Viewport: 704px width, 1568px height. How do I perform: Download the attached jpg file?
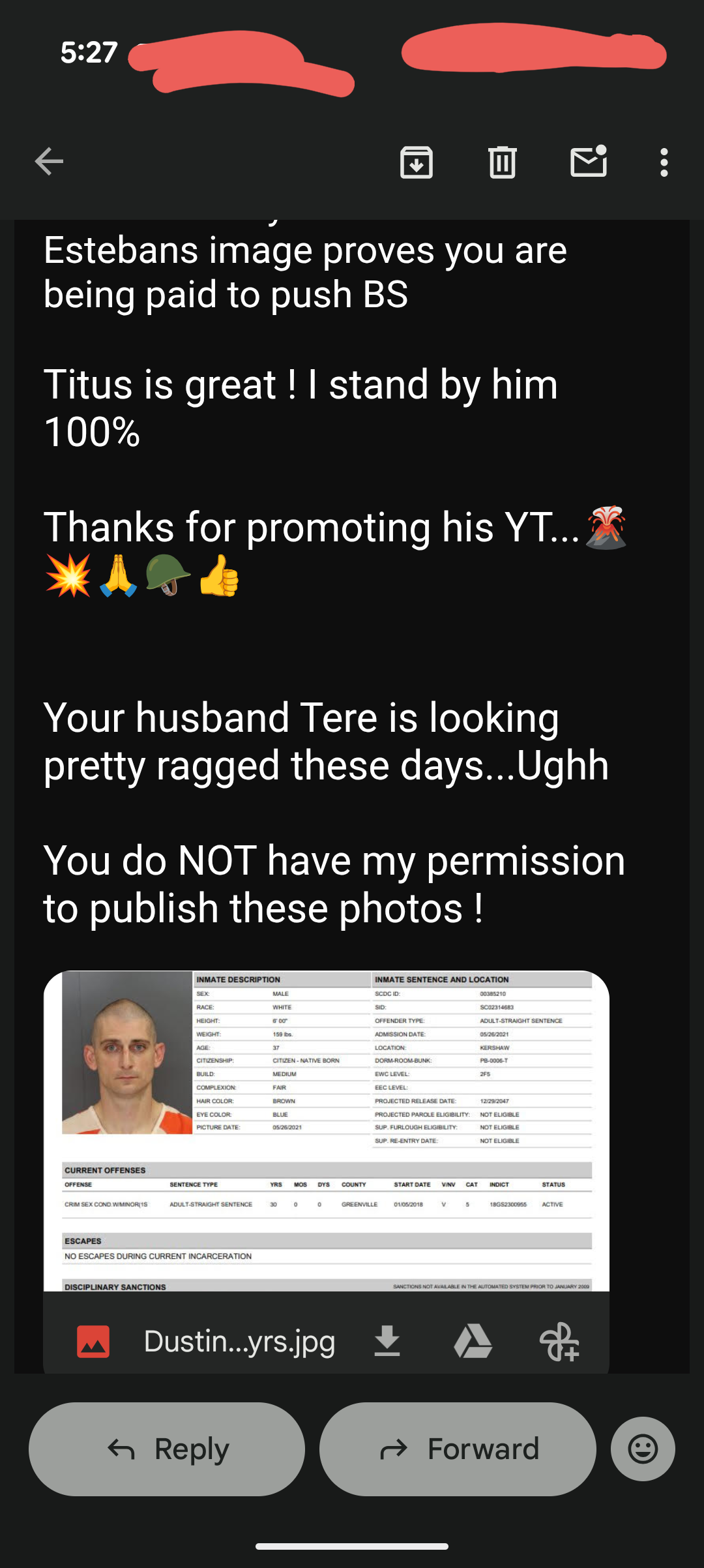(387, 1342)
